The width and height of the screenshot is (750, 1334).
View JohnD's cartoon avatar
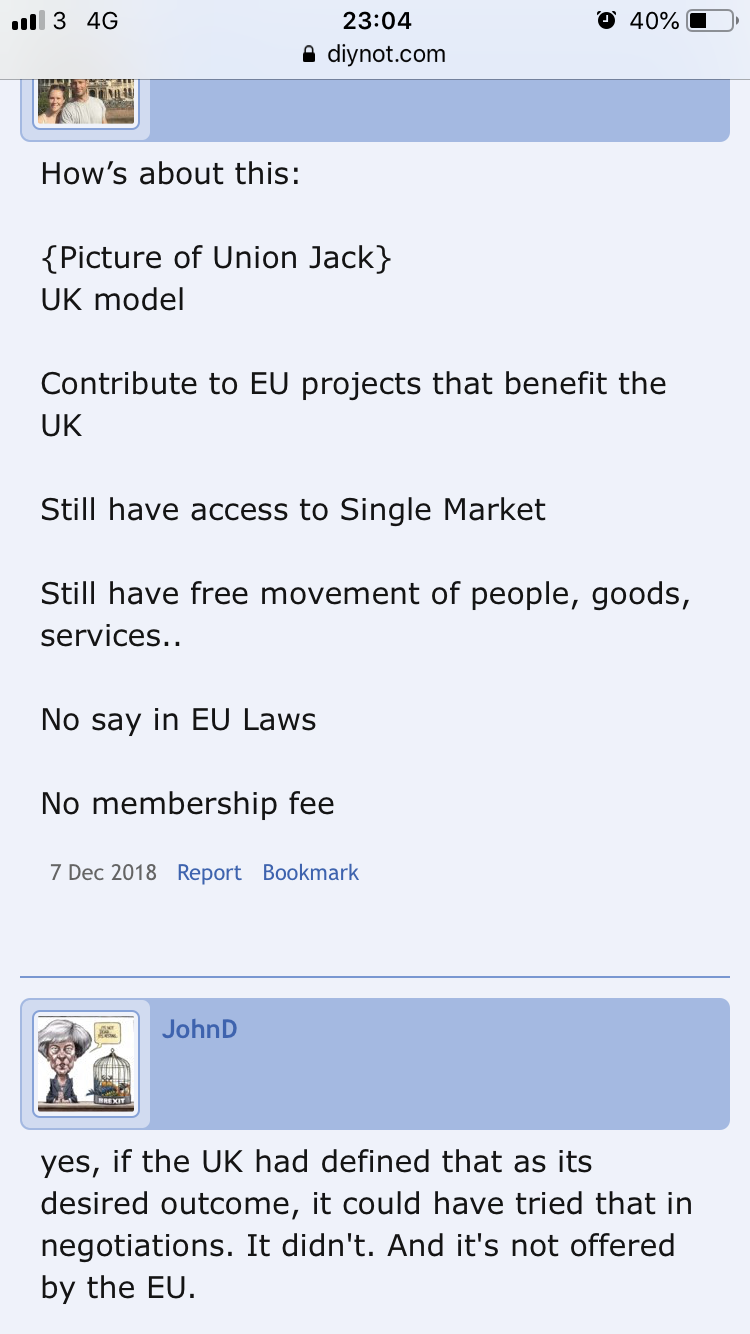tap(86, 1063)
